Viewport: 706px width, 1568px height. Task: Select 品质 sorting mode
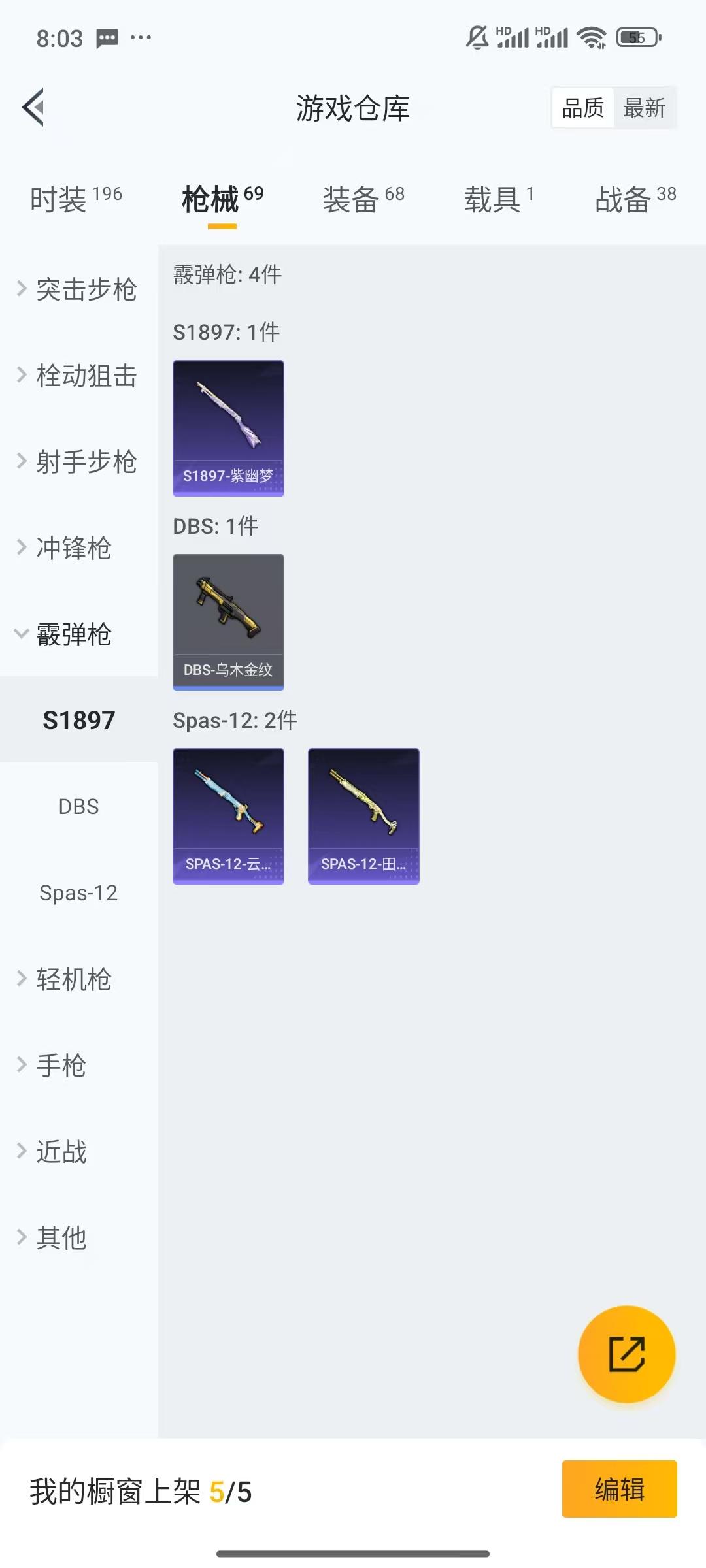(584, 108)
